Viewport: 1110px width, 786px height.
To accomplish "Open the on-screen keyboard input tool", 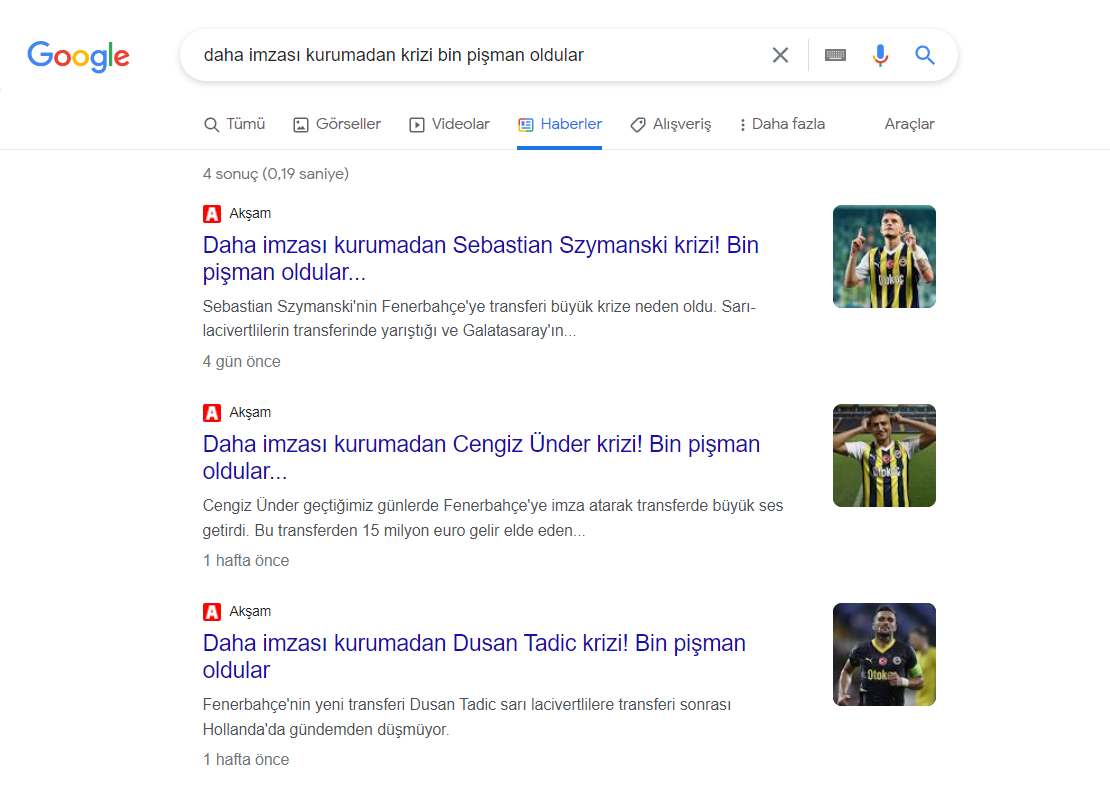I will [835, 55].
